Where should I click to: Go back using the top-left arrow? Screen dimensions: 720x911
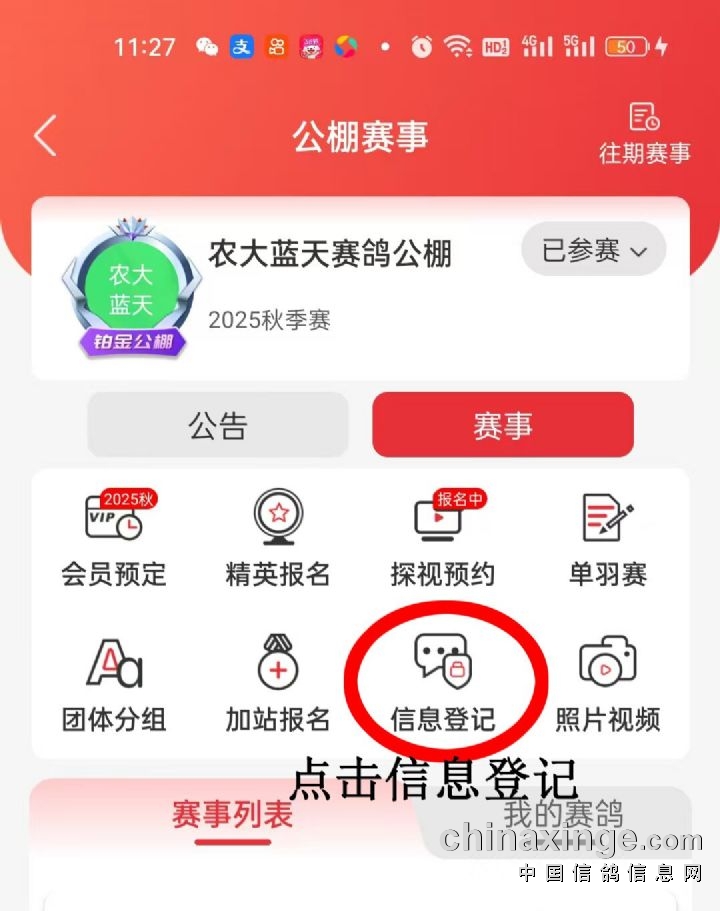pos(45,135)
